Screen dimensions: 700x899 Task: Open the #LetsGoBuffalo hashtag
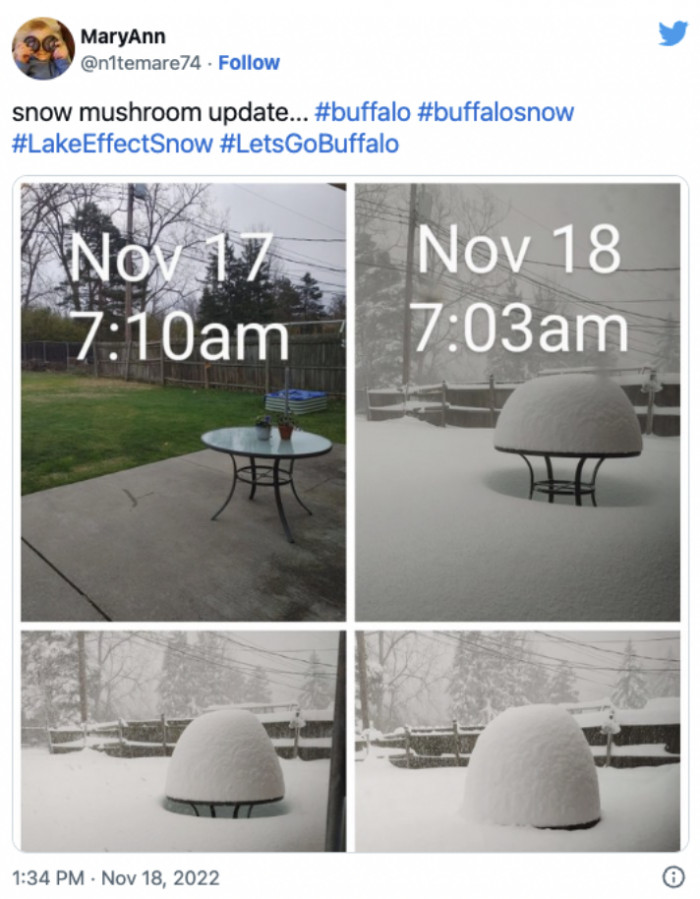tap(308, 143)
